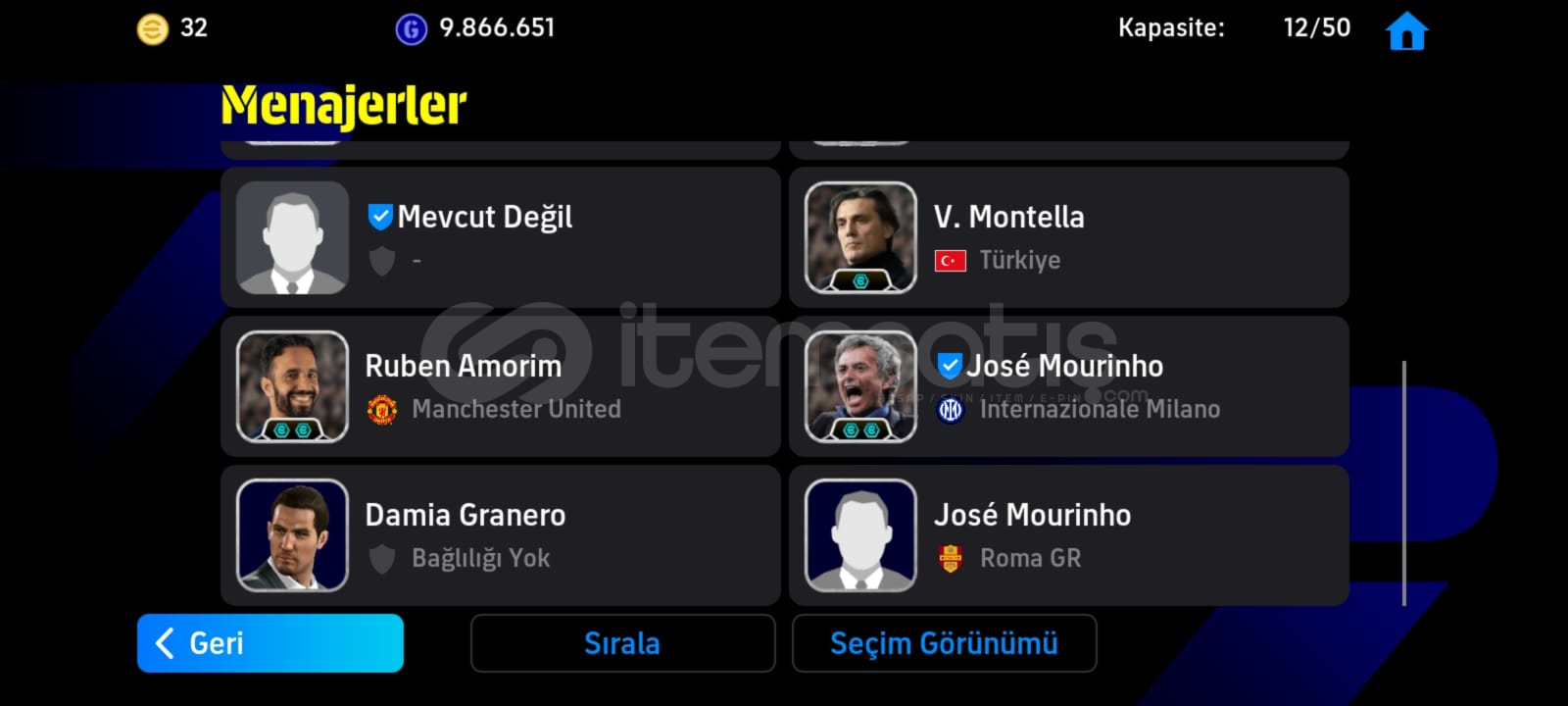Viewport: 1568px width, 706px height.
Task: Open José Mourinho Internazionale Milano card
Action: (1068, 386)
